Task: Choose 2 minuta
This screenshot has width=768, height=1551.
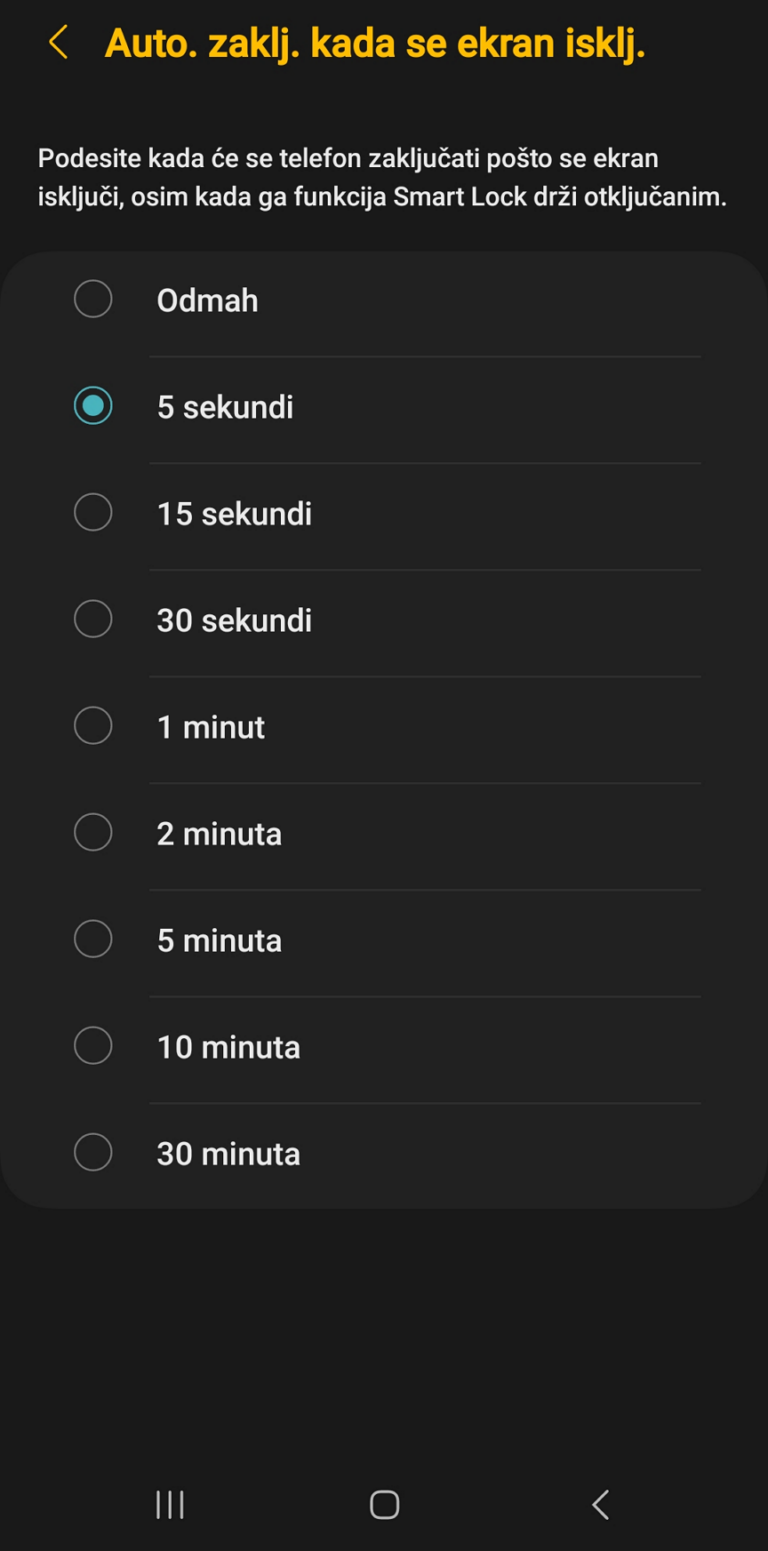Action: 384,834
